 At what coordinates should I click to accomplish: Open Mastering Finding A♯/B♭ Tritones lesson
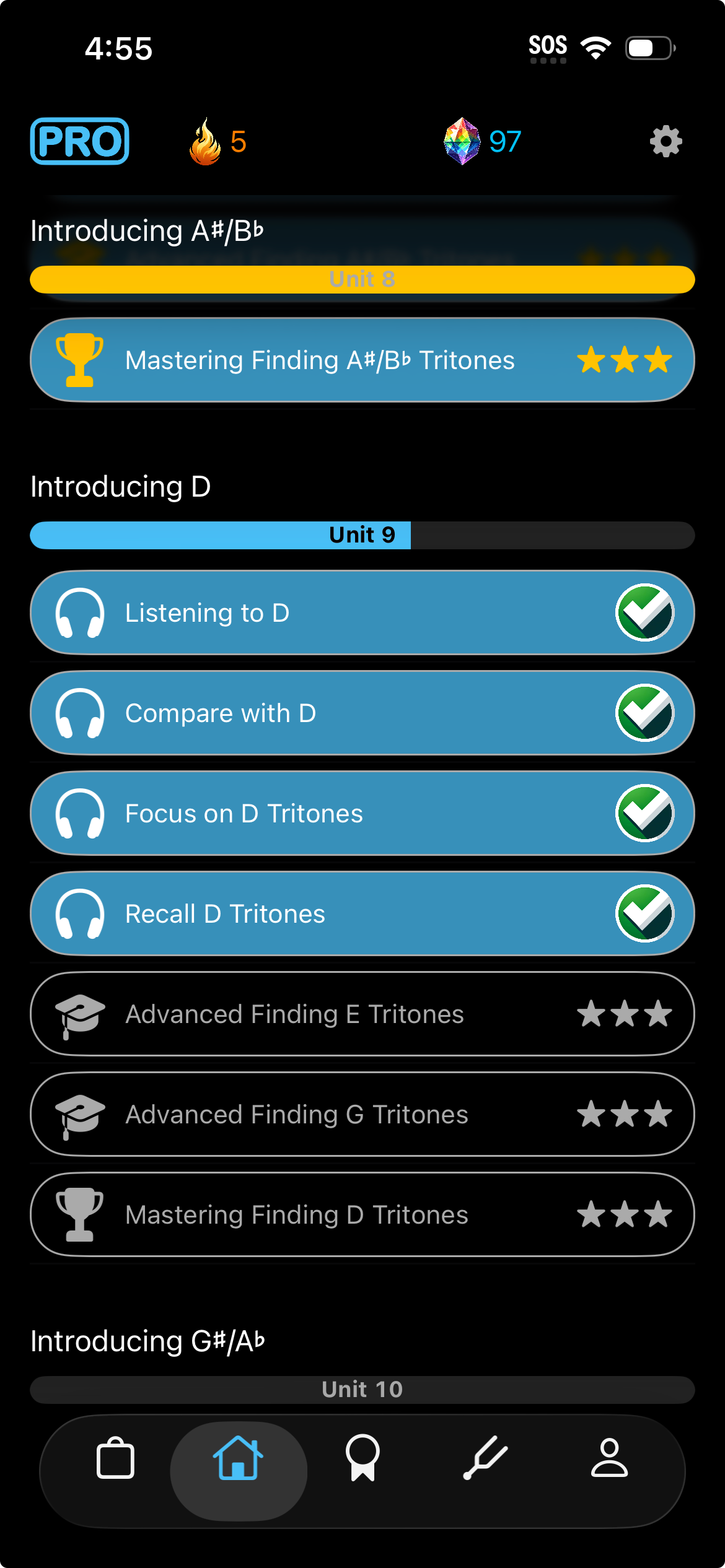(x=362, y=360)
